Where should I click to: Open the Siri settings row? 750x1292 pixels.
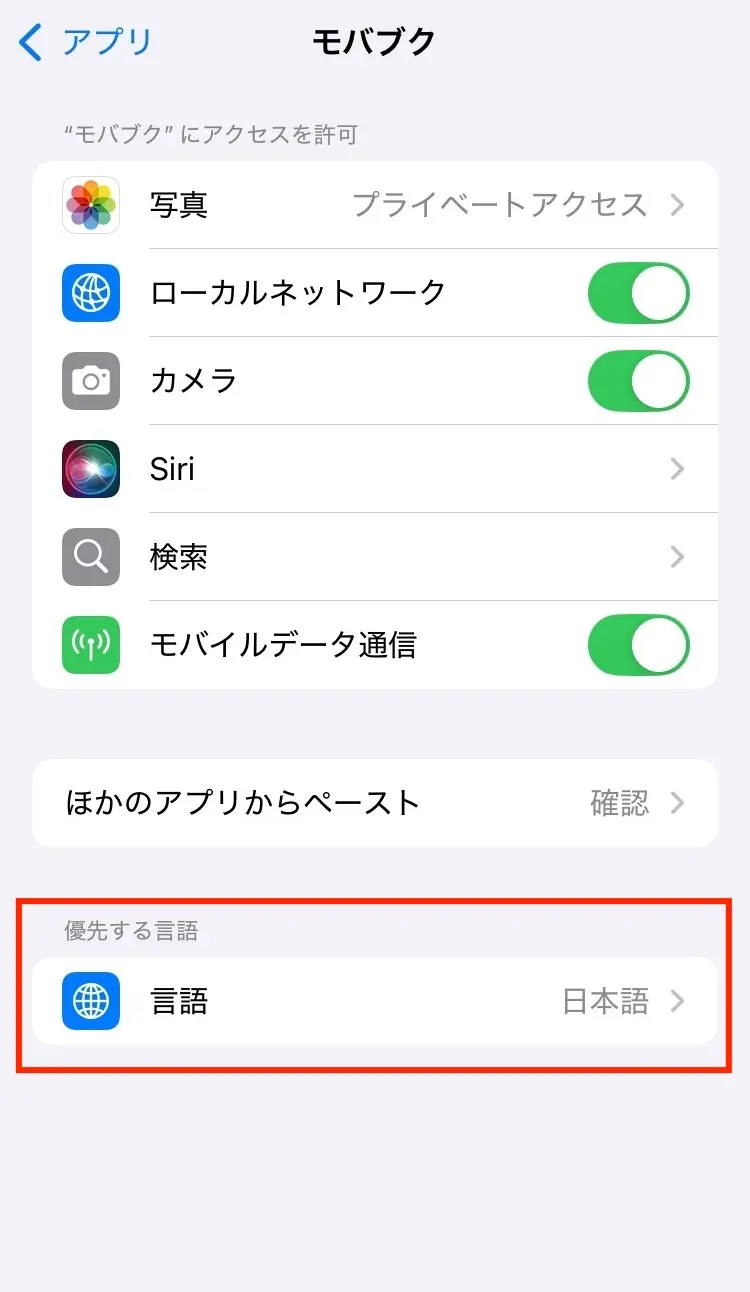pos(375,469)
